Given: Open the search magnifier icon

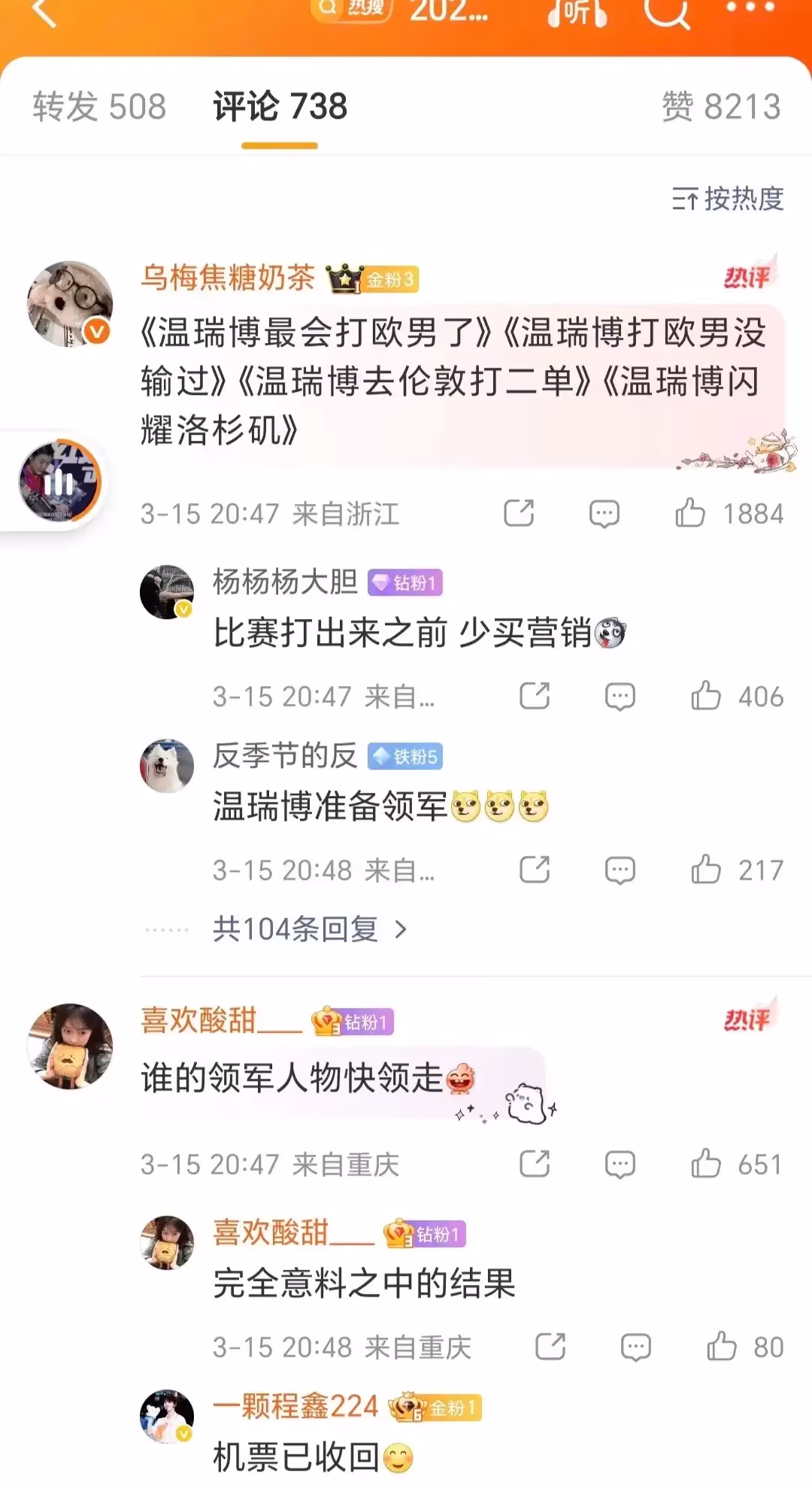Looking at the screenshot, I should pos(665,11).
